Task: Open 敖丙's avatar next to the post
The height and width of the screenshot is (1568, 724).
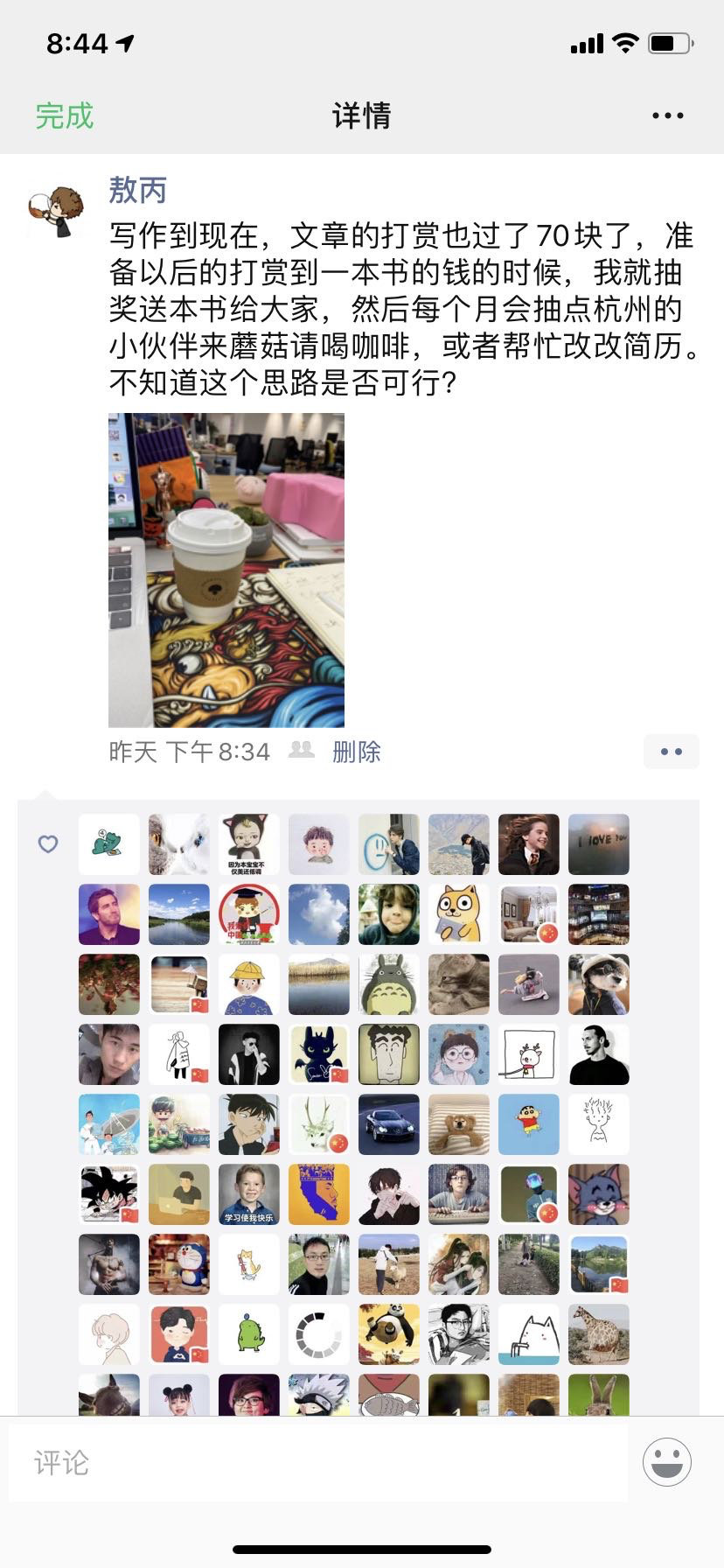Action: [x=55, y=211]
